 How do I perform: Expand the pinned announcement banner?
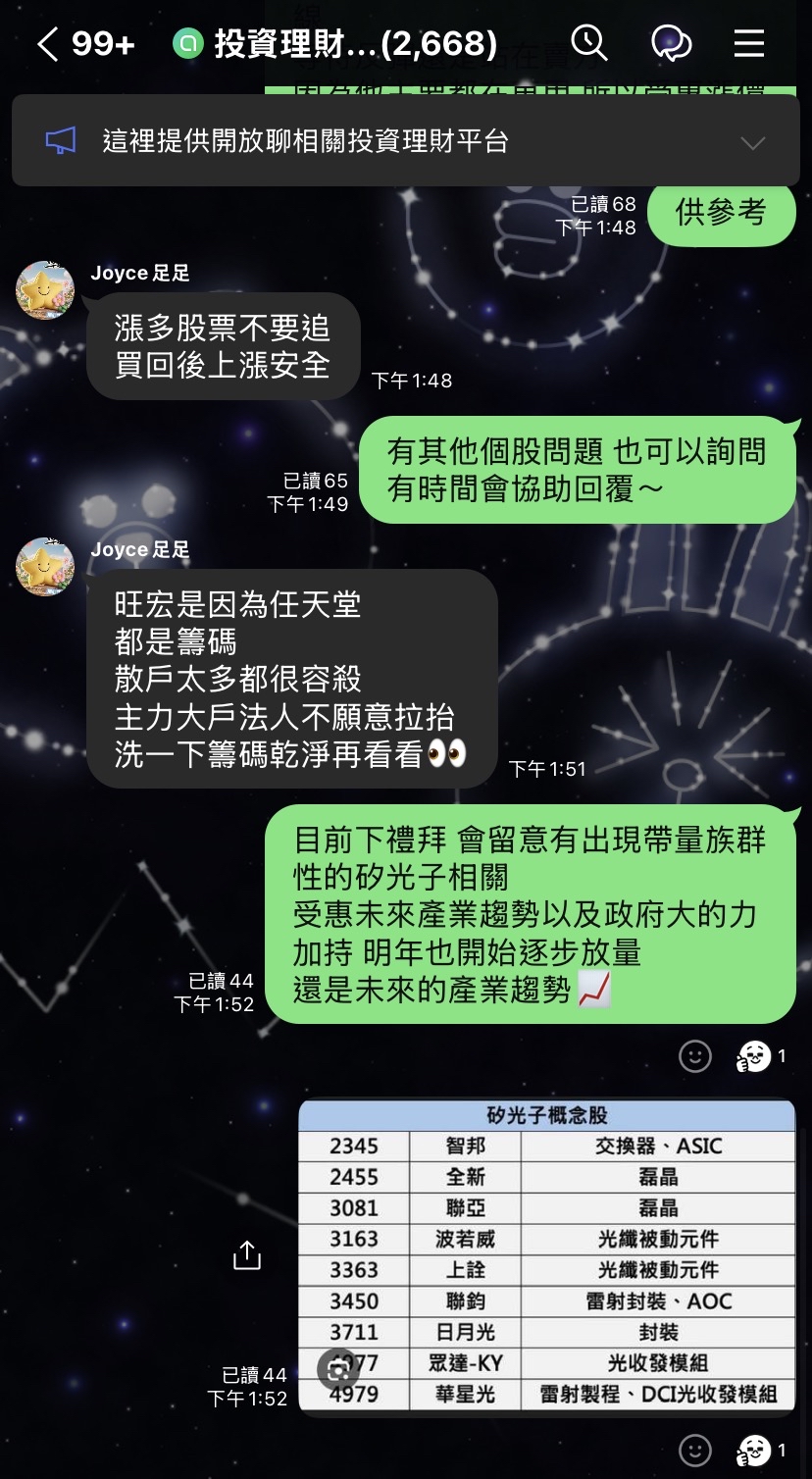752,143
